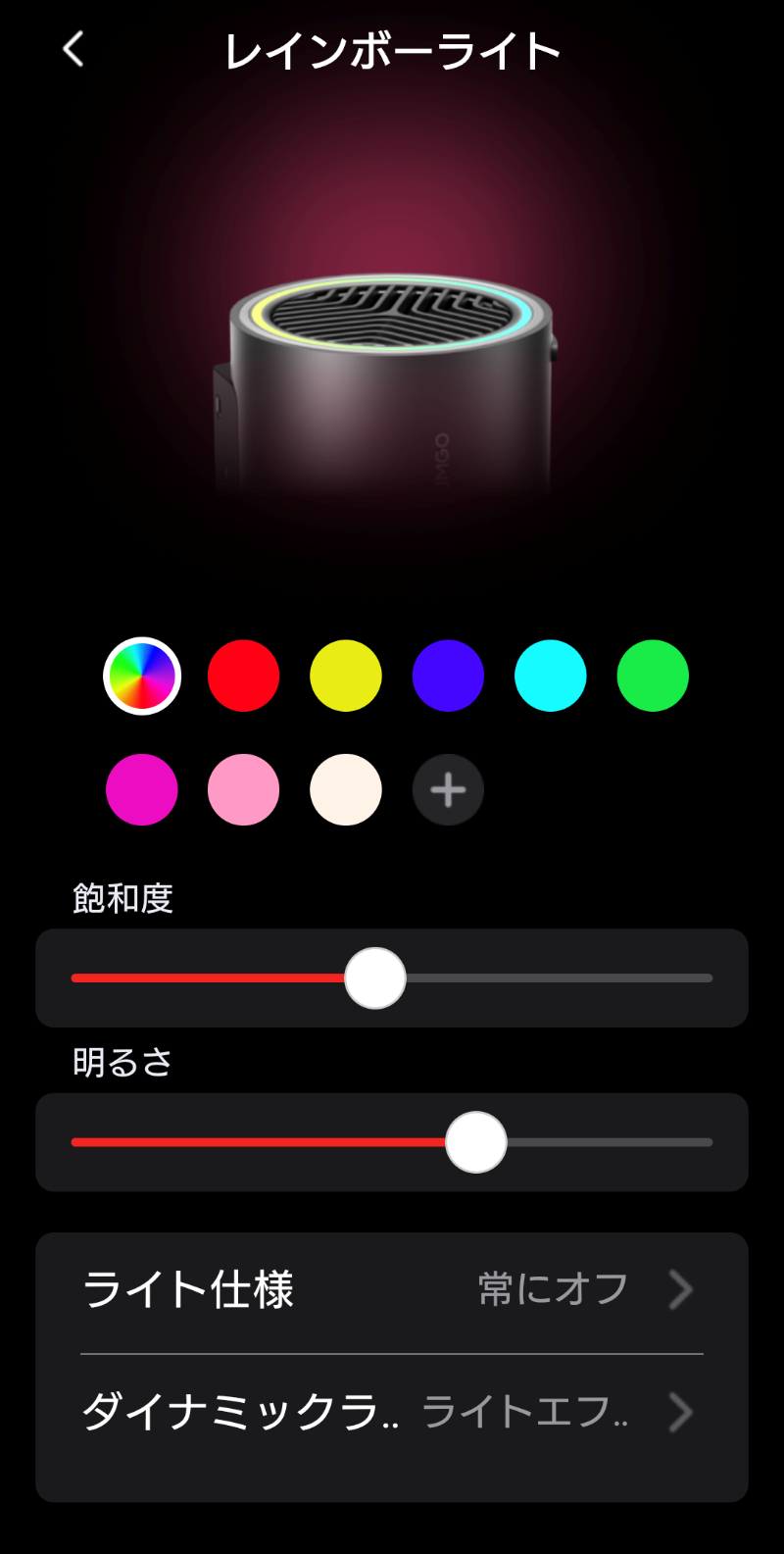Go back from レインボーライト screen
The image size is (784, 1554).
73,49
